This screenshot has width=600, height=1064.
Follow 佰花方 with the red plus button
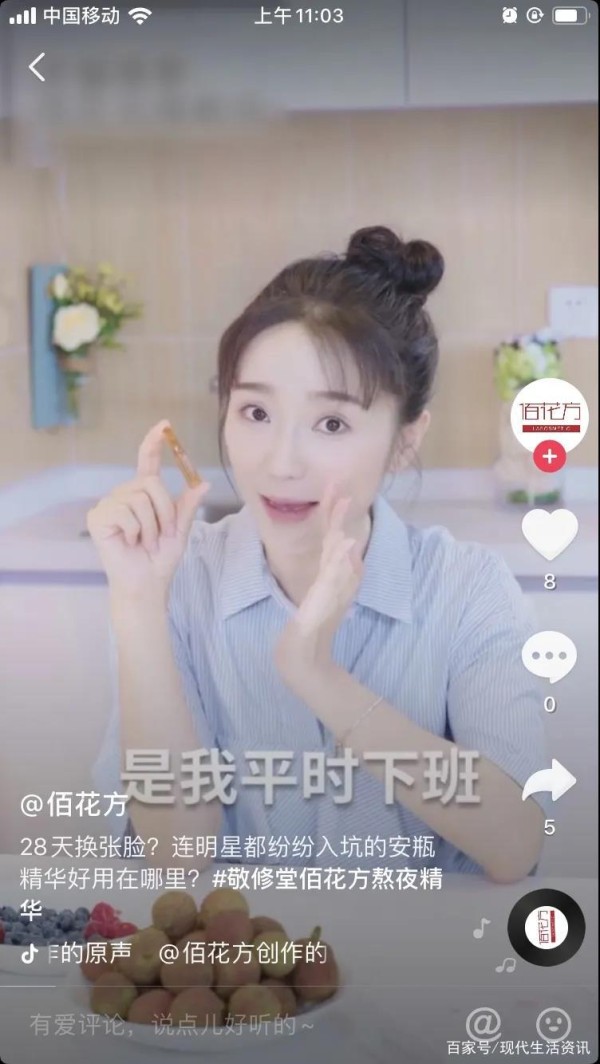tap(549, 457)
